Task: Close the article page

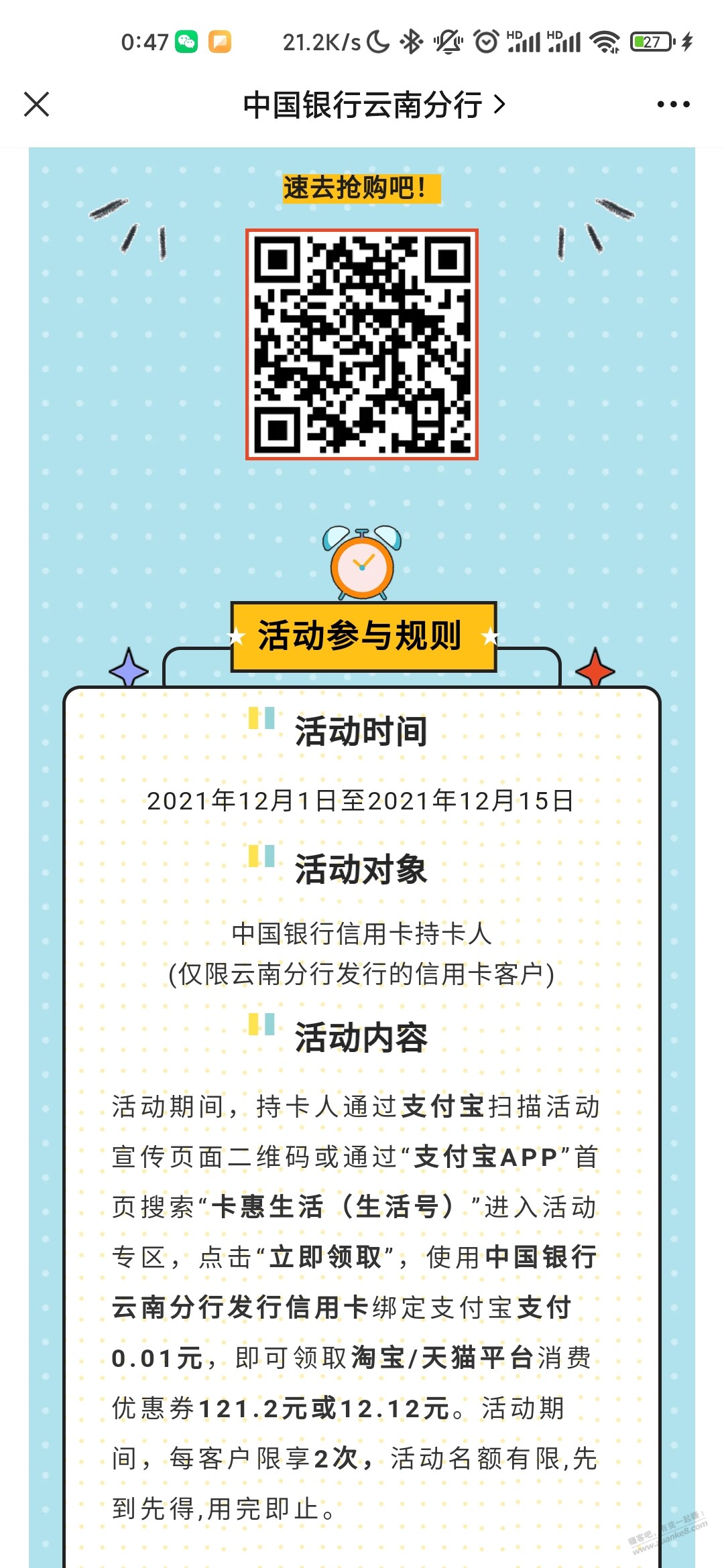Action: tap(36, 105)
